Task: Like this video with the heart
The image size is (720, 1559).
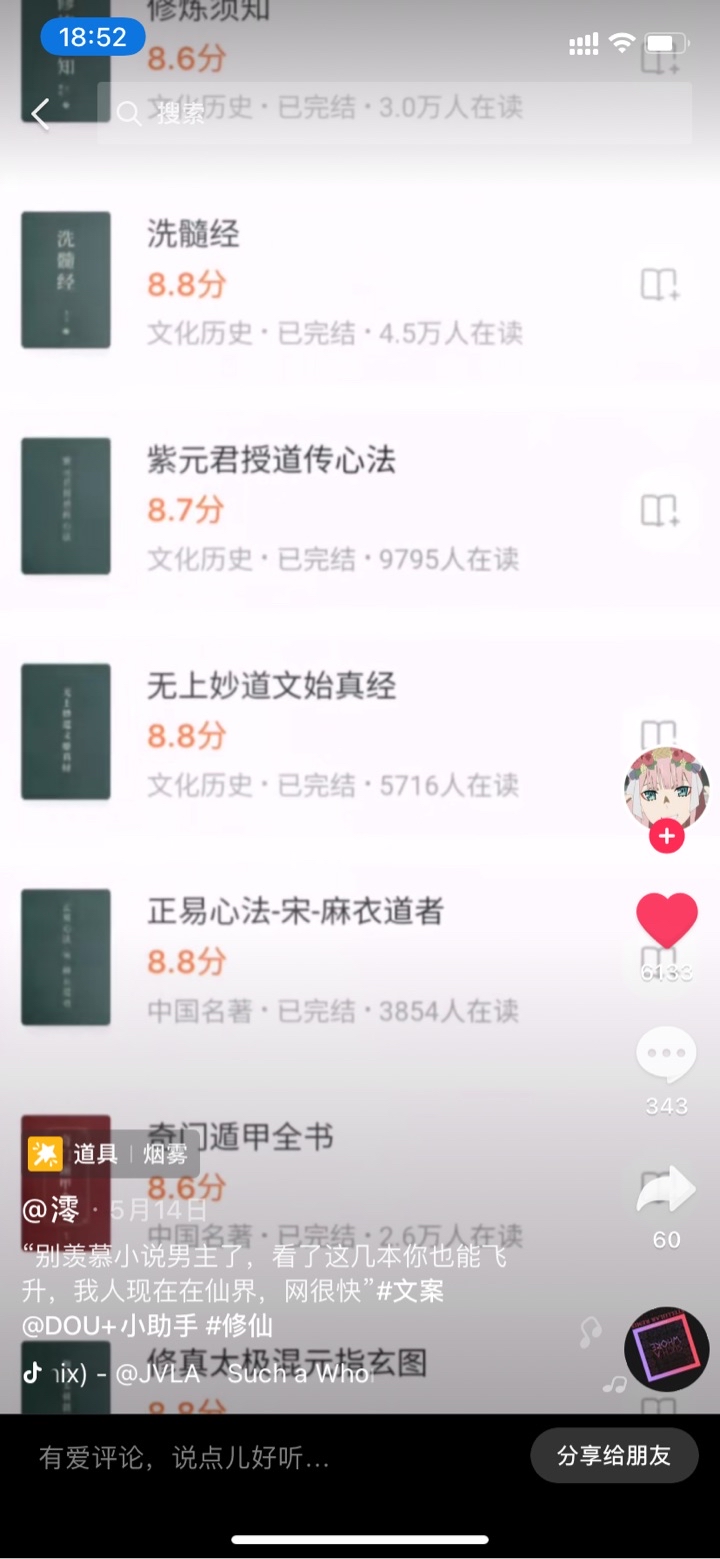Action: pos(666,920)
